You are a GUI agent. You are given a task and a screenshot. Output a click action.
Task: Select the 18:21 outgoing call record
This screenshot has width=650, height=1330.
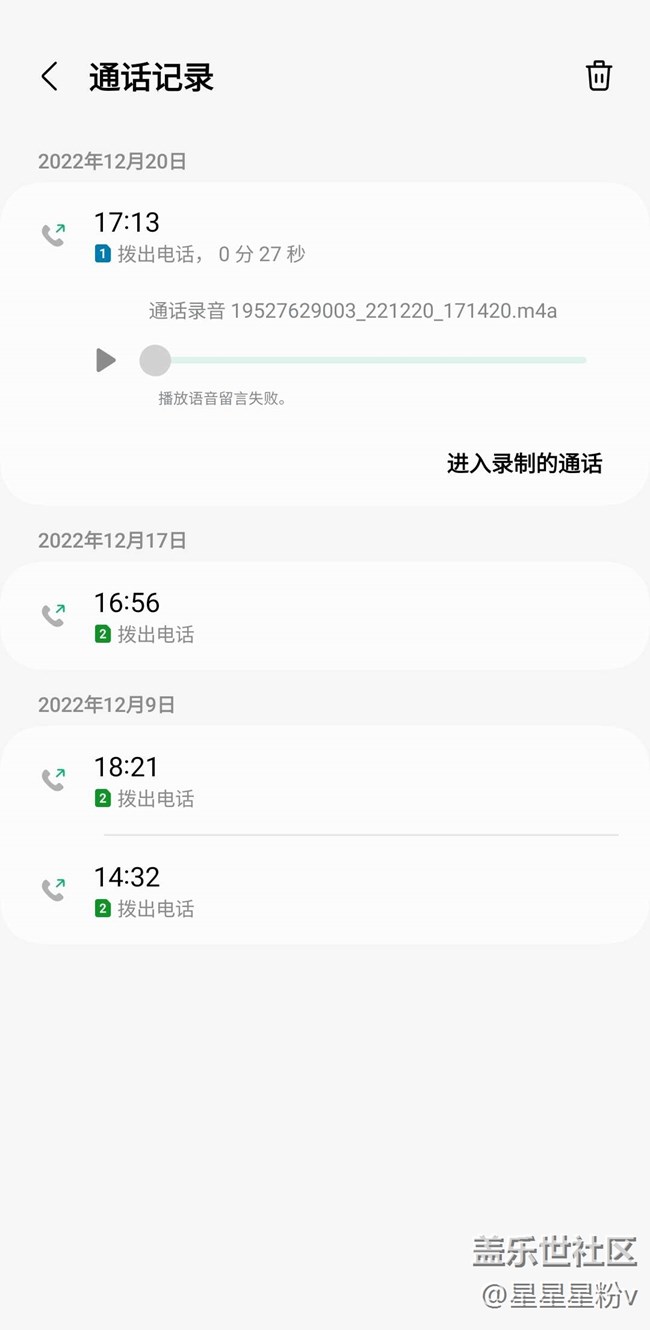(300, 781)
